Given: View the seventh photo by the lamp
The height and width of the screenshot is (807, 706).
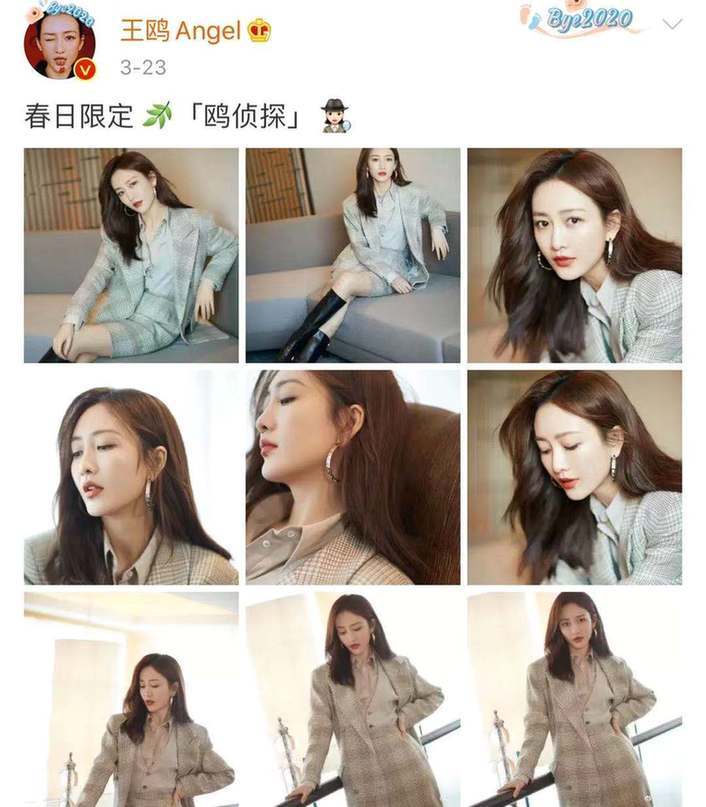Looking at the screenshot, I should click(x=131, y=698).
